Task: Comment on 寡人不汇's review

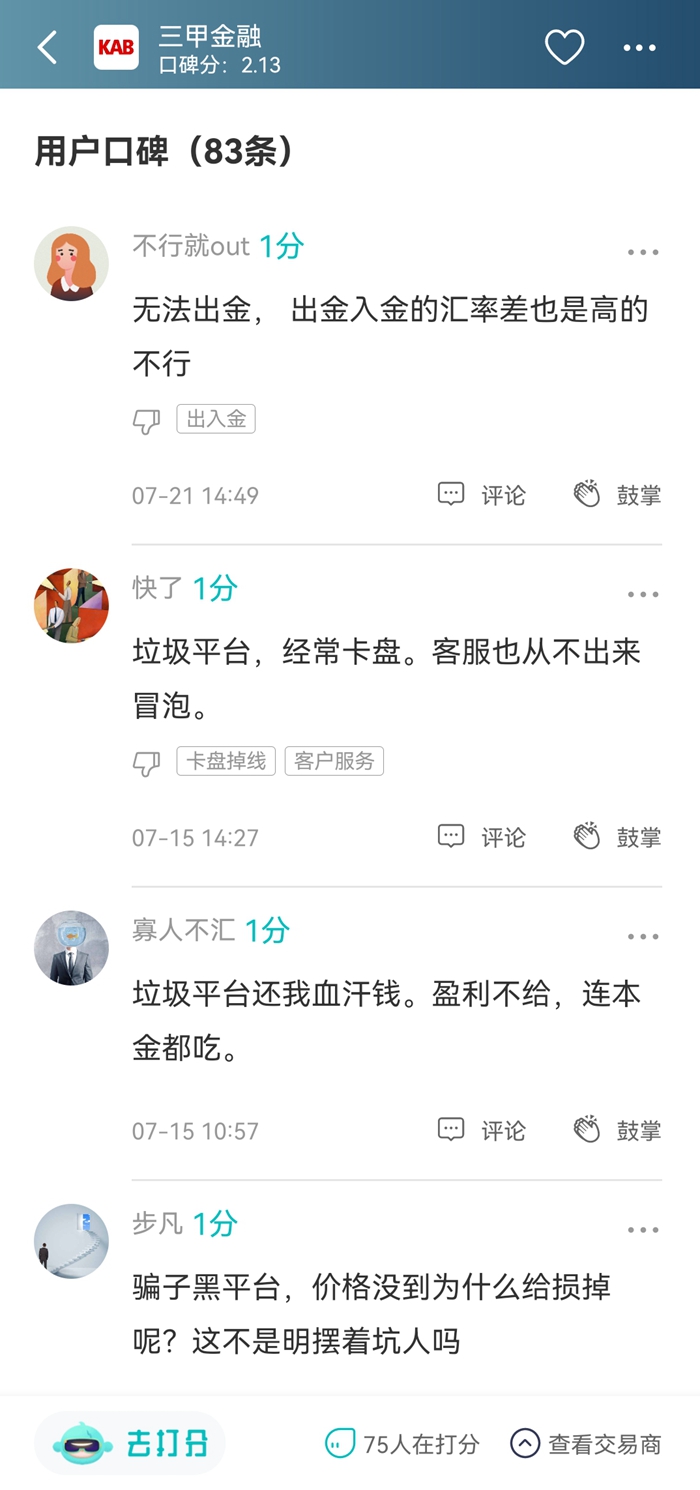Action: point(482,1130)
